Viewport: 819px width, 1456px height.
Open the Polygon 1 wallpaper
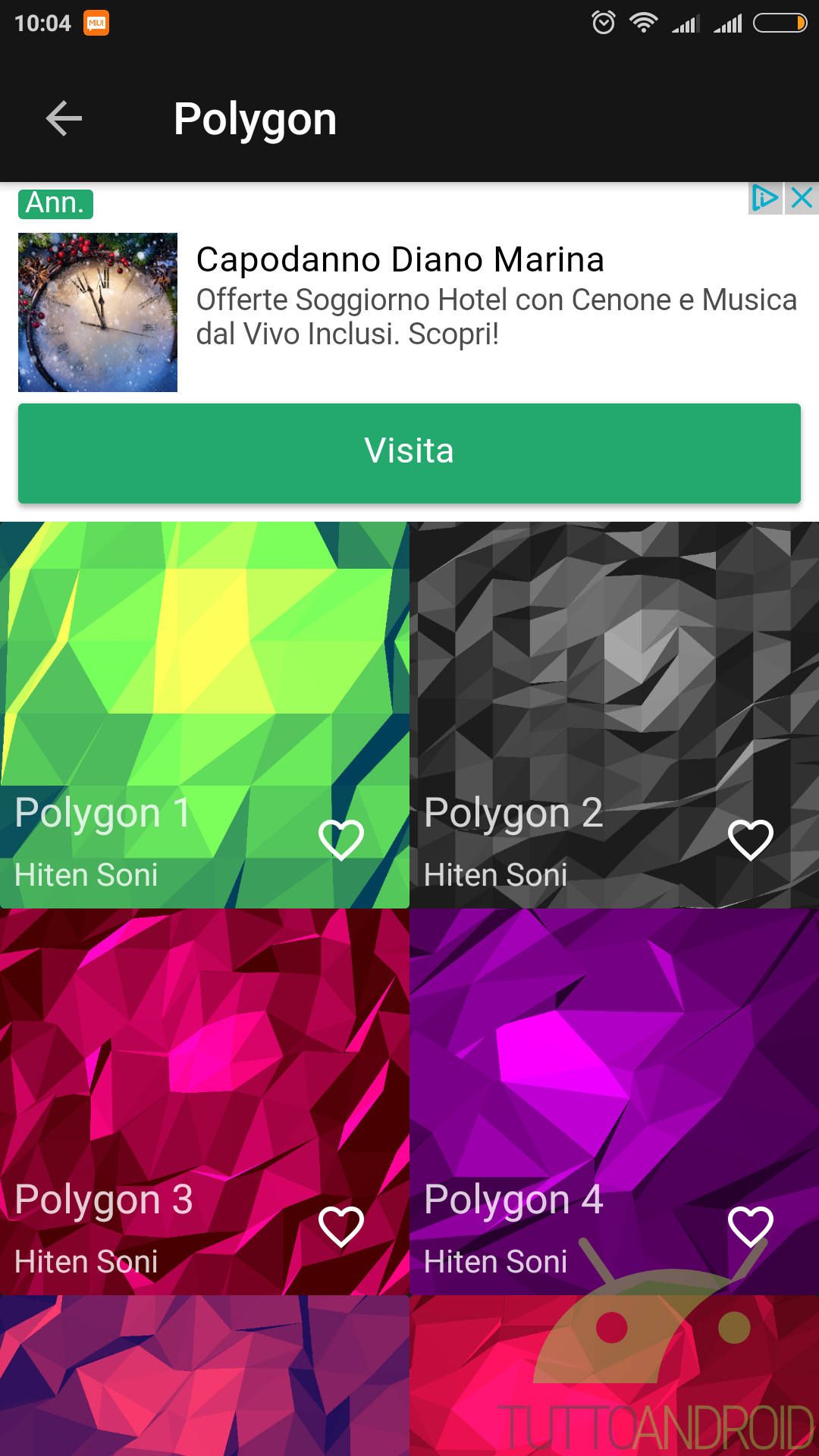205,714
